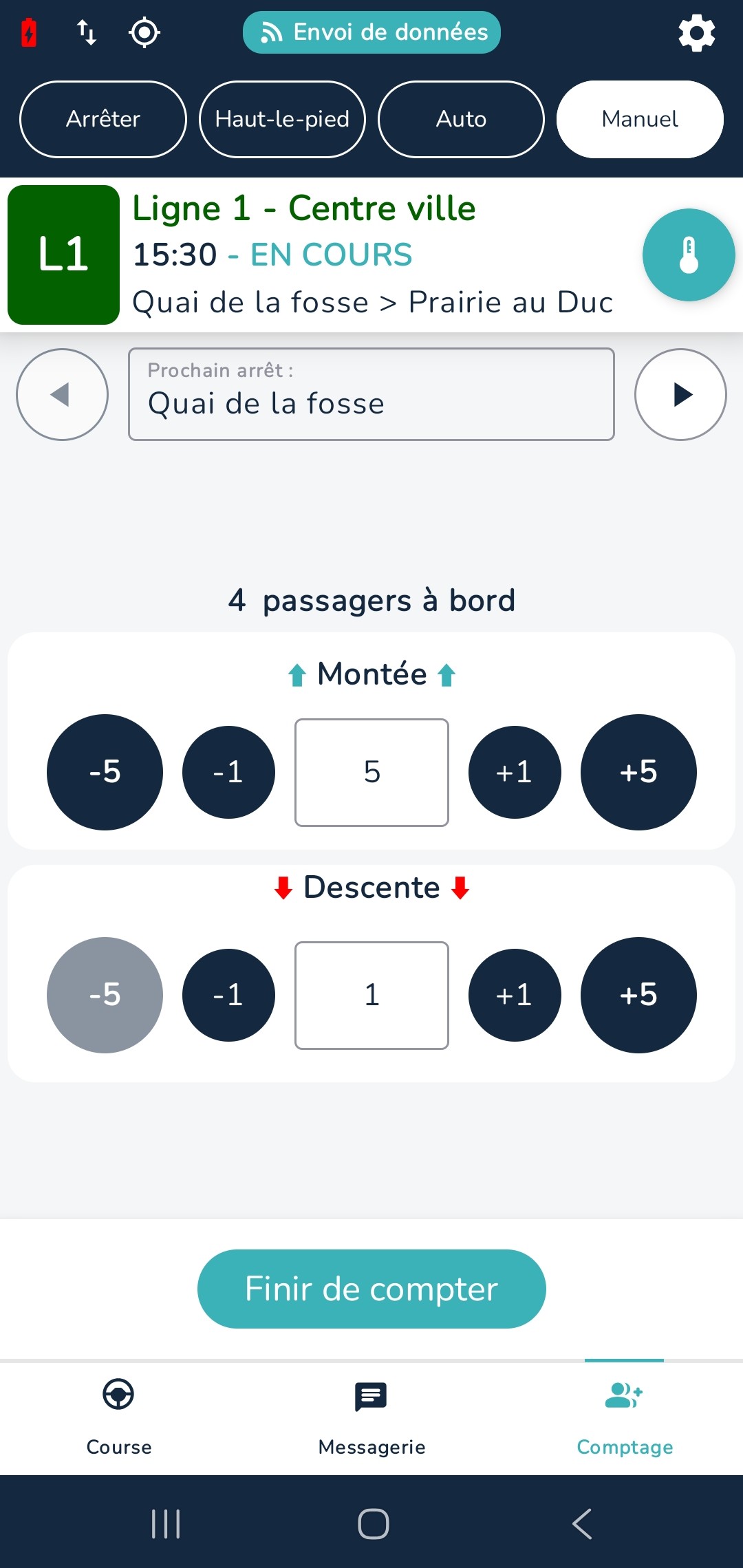
Task: Decrease Descente count with -1
Action: click(229, 995)
